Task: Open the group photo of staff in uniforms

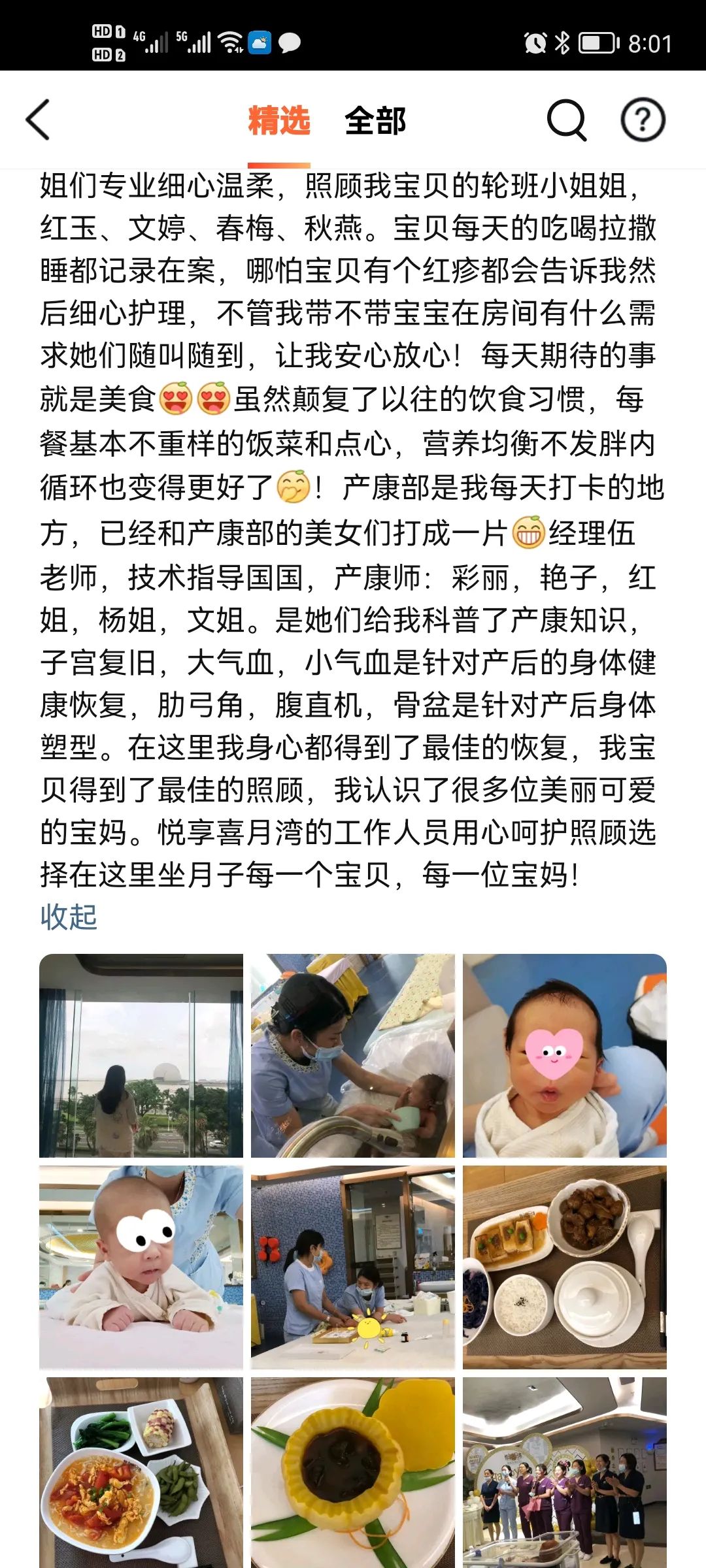Action: (x=565, y=1473)
